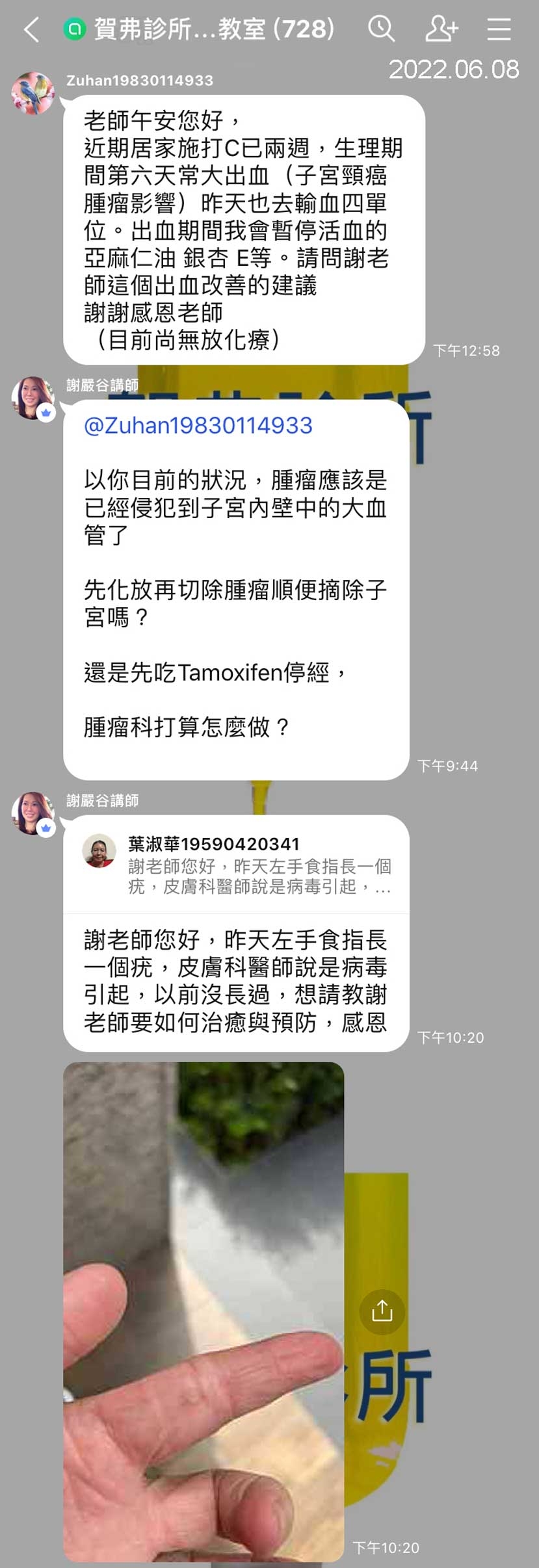Viewport: 539px width, 1568px height.
Task: Share the finger photo
Action: point(382,1312)
